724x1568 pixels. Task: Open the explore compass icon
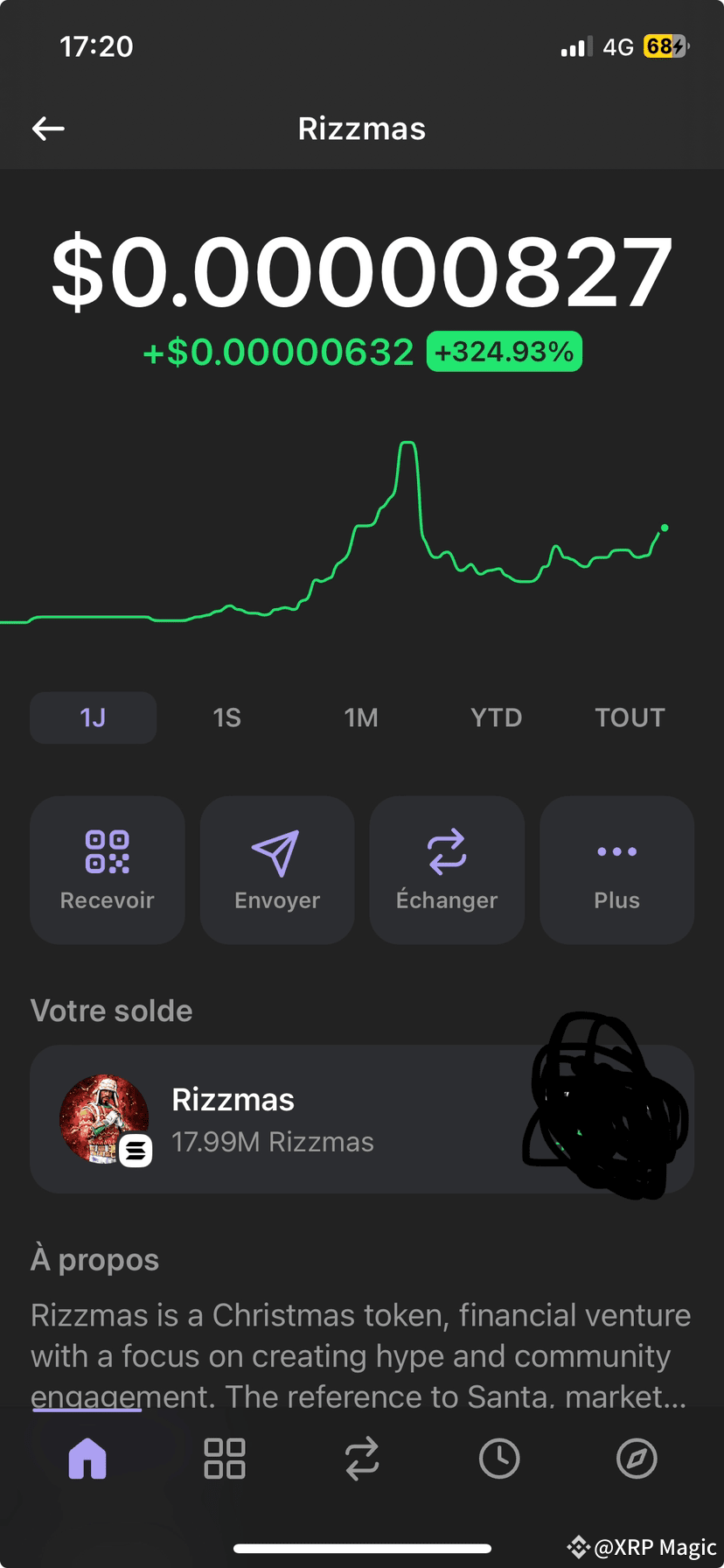(x=637, y=1458)
